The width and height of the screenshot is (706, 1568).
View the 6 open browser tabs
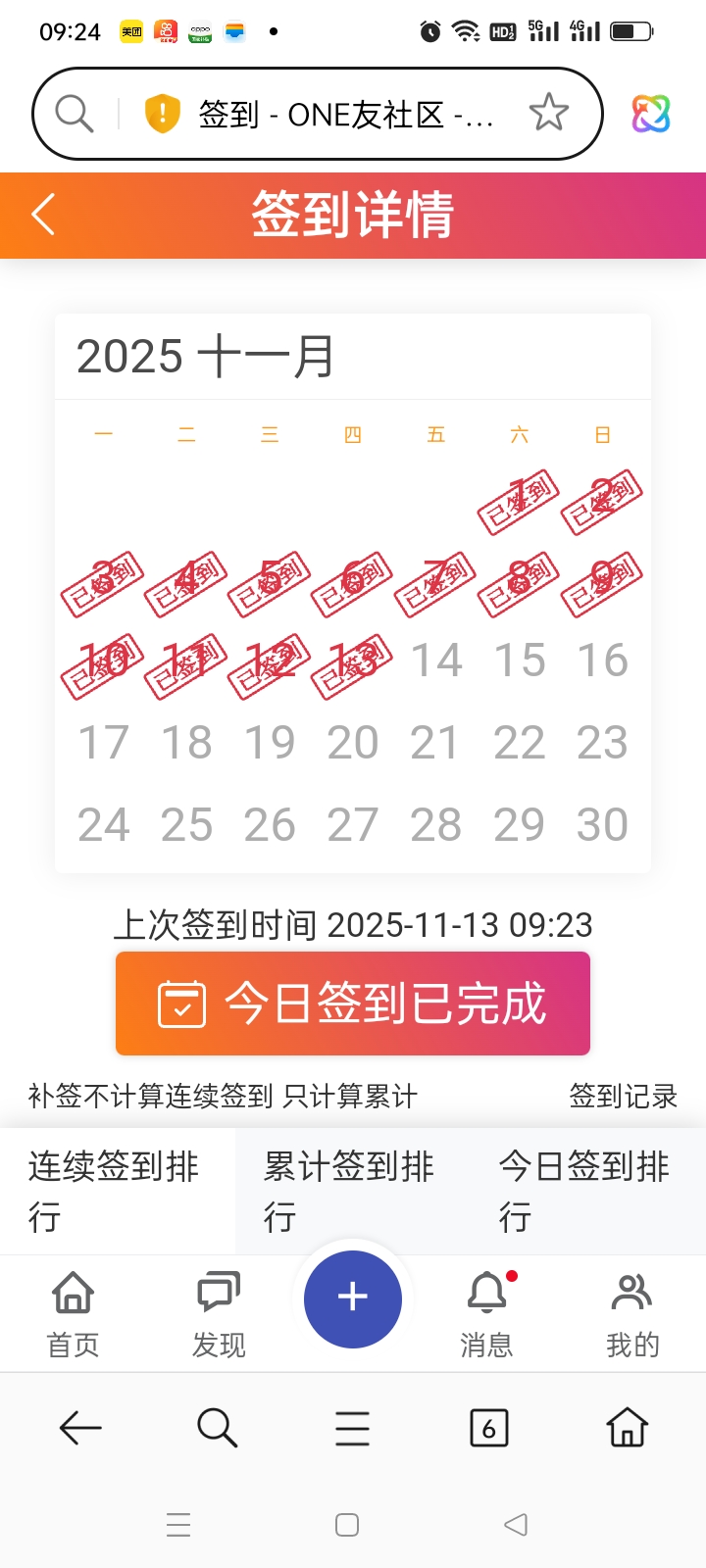coord(489,1429)
